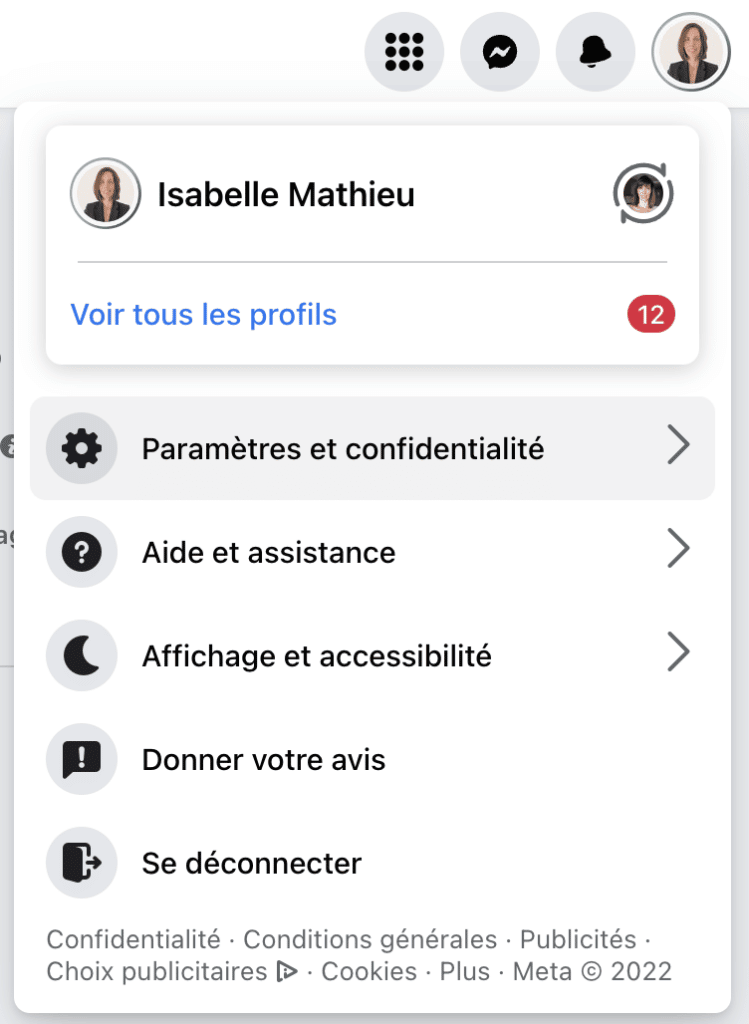This screenshot has height=1024, width=749.
Task: Open Voir tous les profils
Action: [203, 314]
